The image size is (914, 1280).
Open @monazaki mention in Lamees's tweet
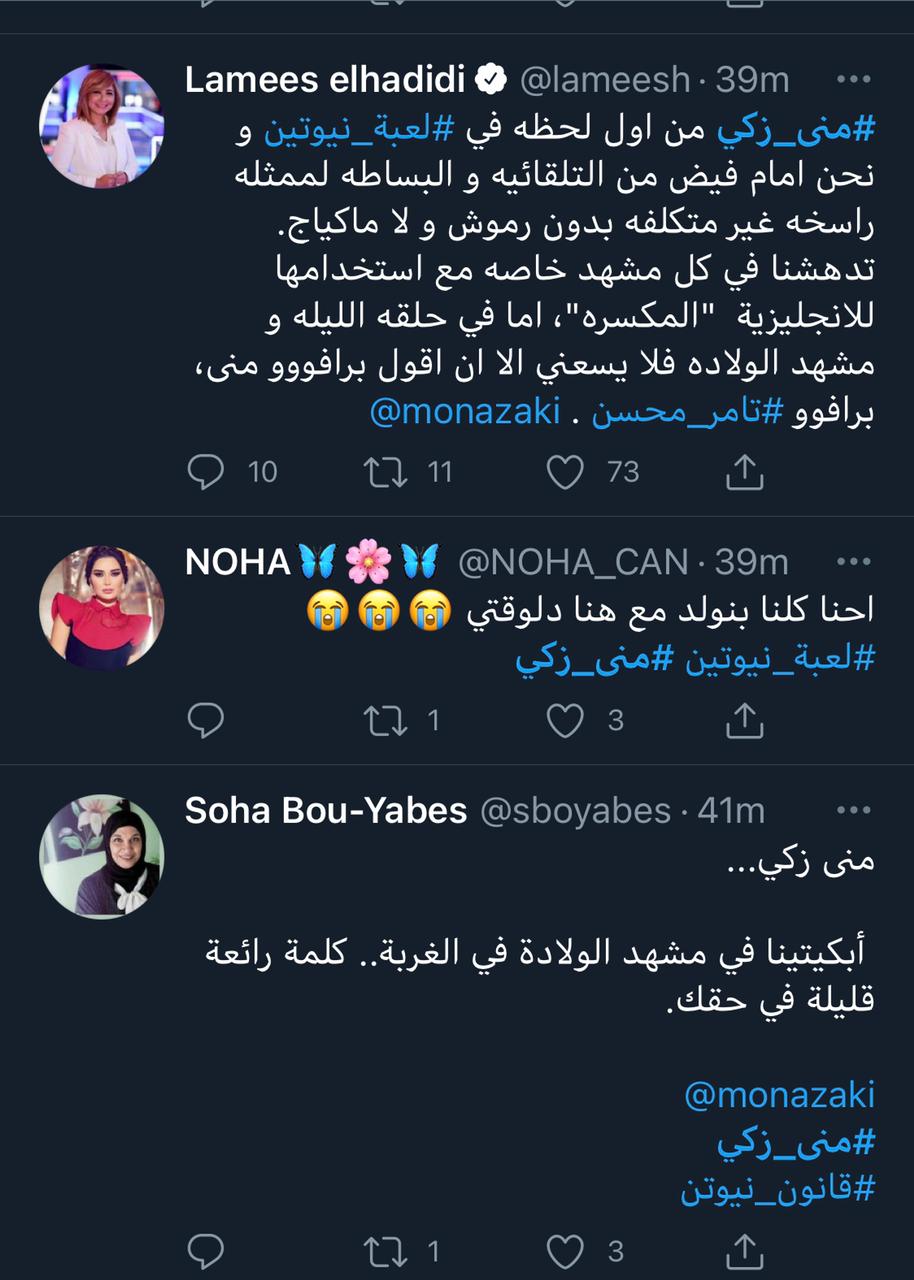465,412
